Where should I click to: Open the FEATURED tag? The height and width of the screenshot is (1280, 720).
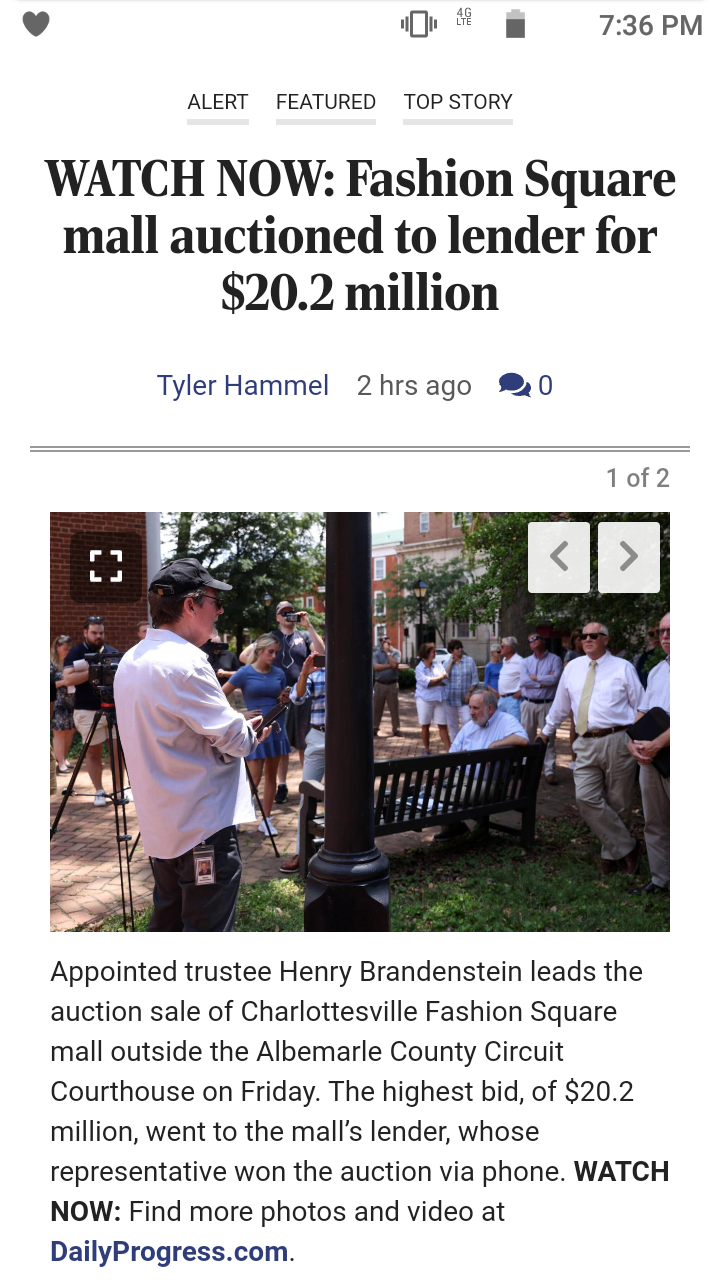[326, 102]
